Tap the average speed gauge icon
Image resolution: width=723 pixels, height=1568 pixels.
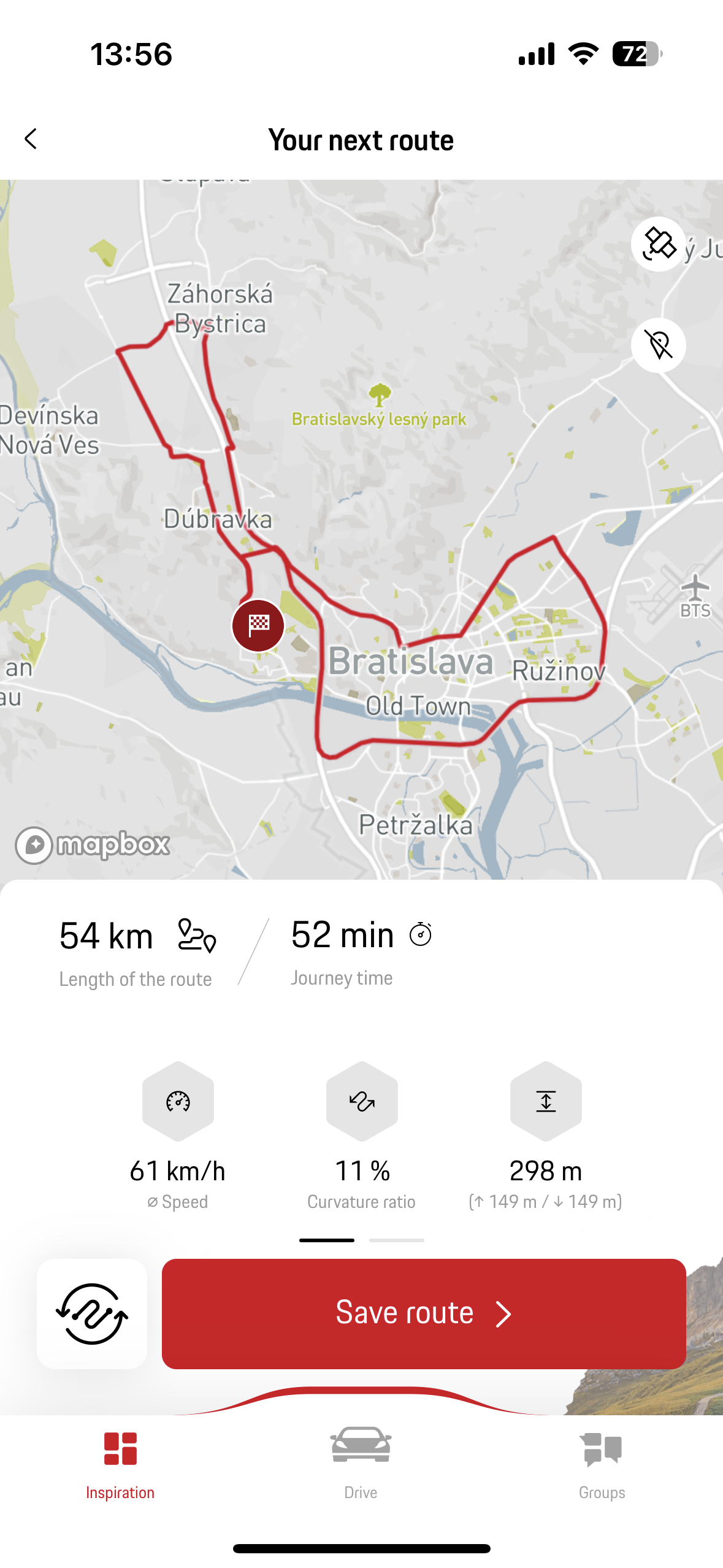click(x=177, y=1101)
